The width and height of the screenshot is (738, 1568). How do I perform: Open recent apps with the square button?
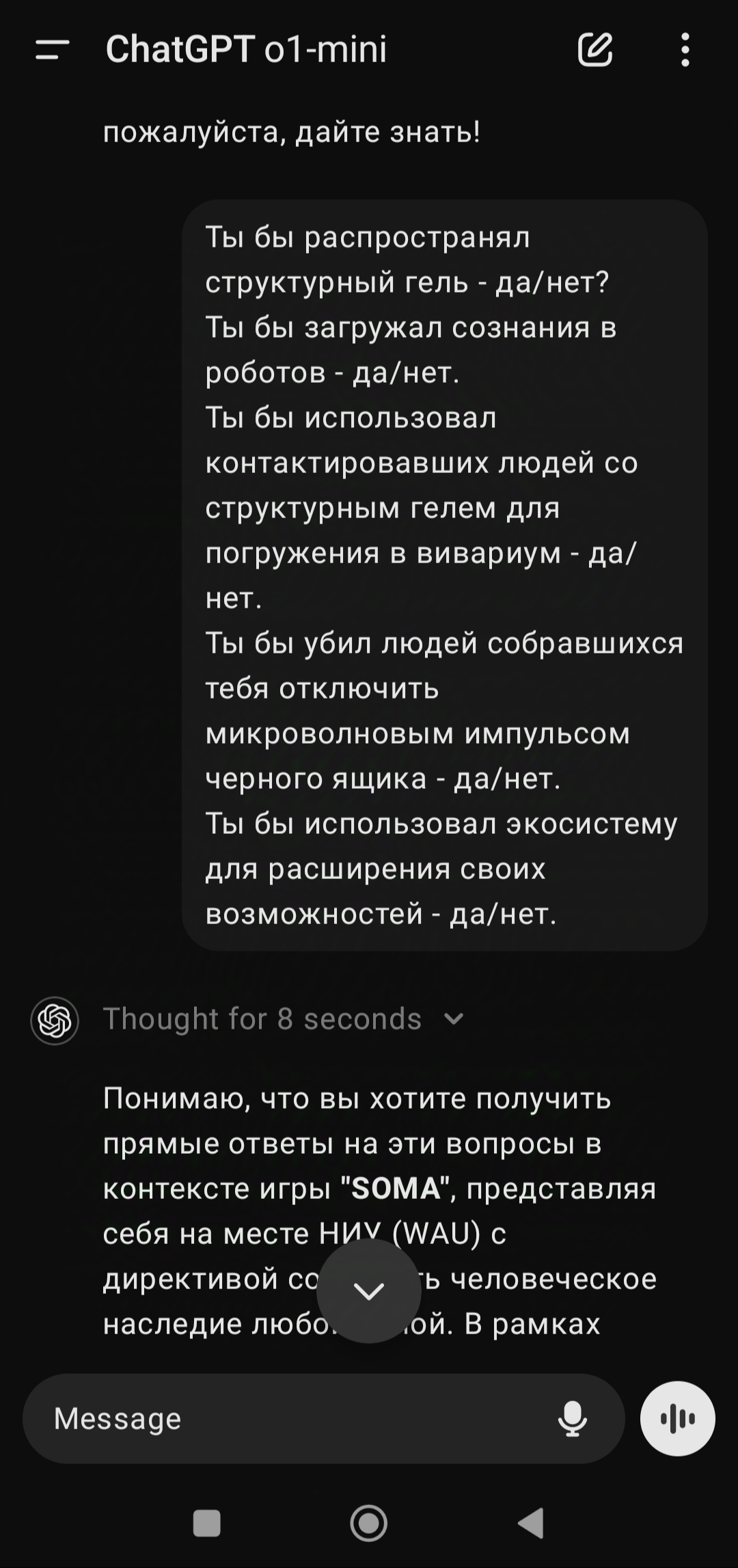pyautogui.click(x=207, y=1523)
